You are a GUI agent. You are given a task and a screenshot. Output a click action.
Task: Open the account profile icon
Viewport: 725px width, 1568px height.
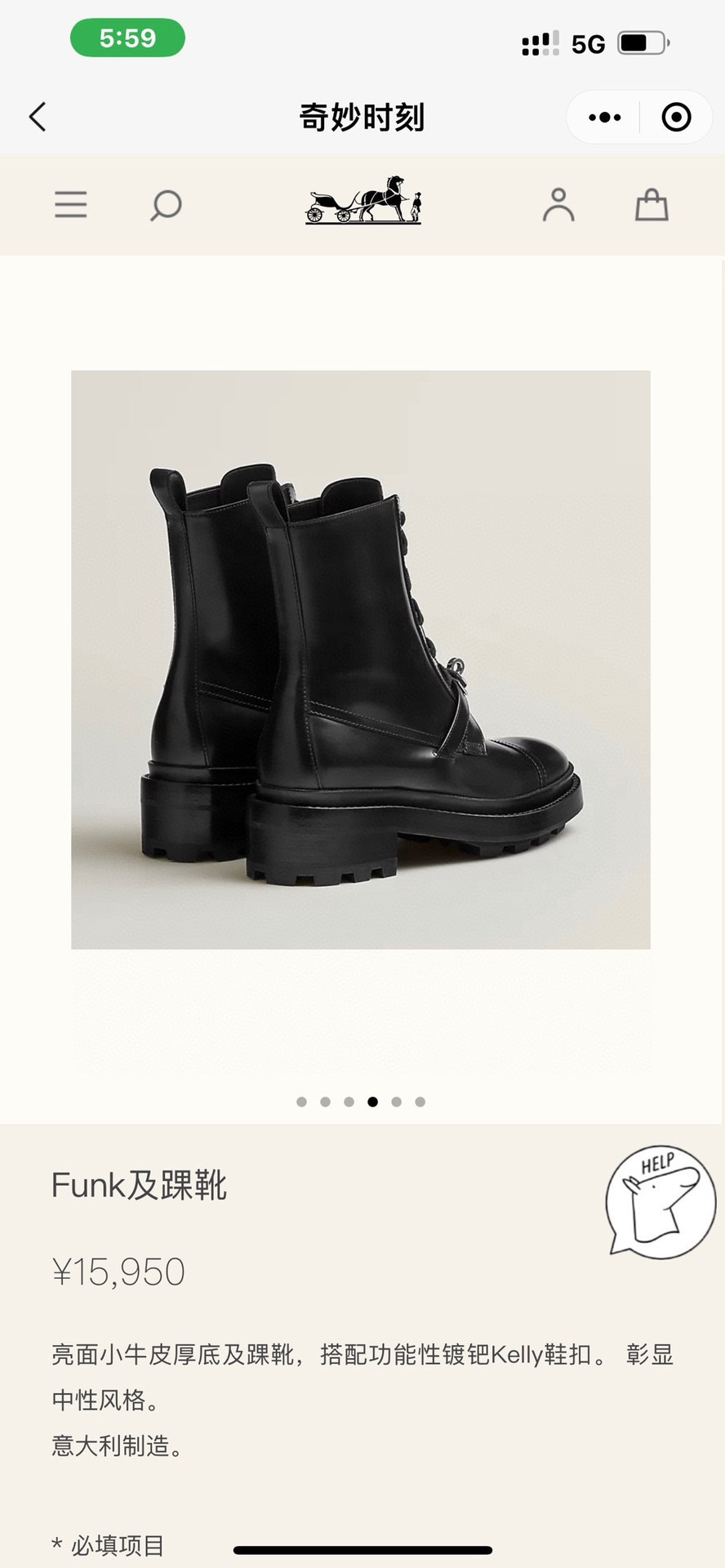pyautogui.click(x=558, y=205)
